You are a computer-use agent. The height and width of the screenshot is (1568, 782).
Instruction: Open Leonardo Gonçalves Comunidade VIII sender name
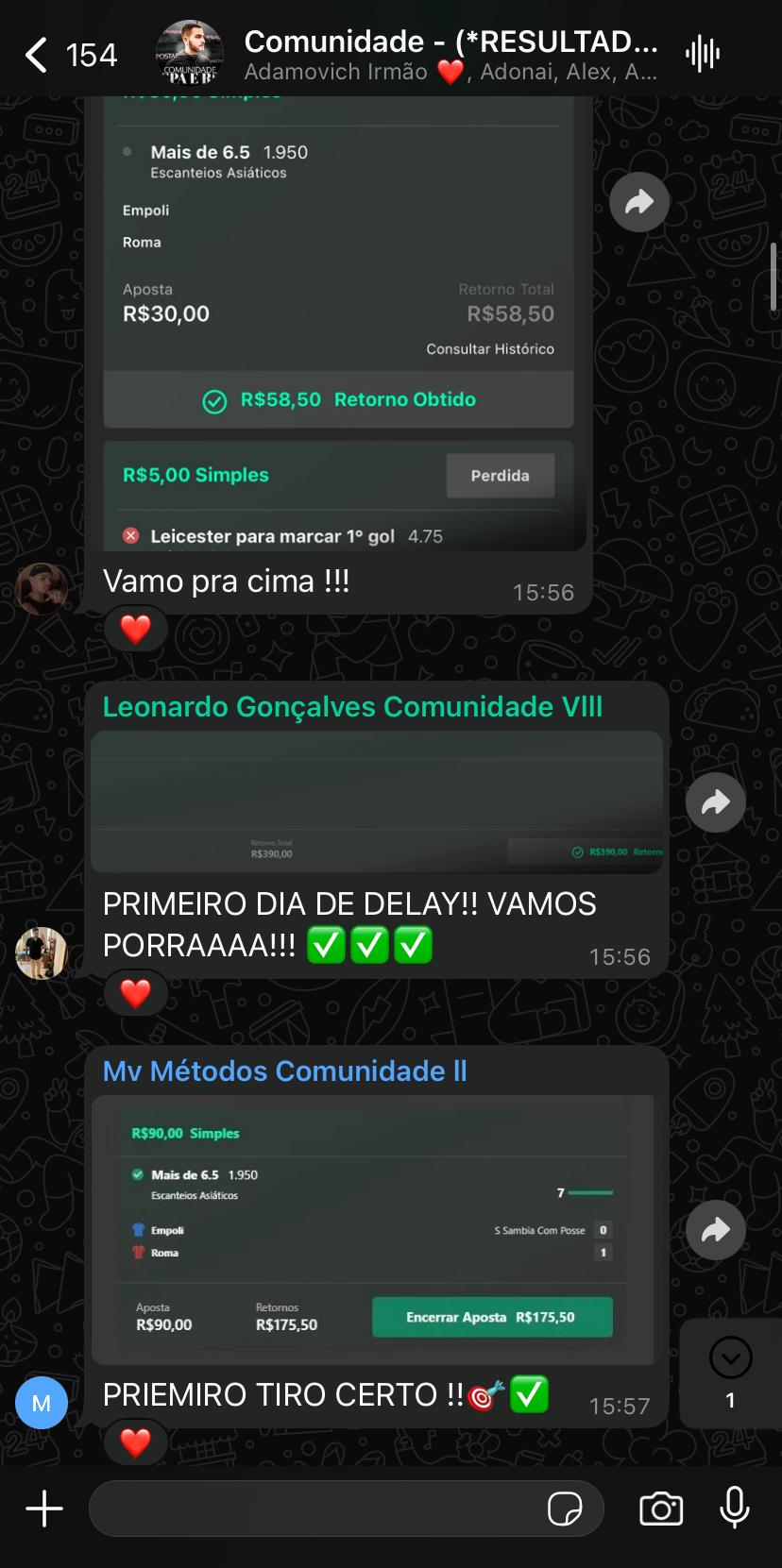tap(353, 706)
